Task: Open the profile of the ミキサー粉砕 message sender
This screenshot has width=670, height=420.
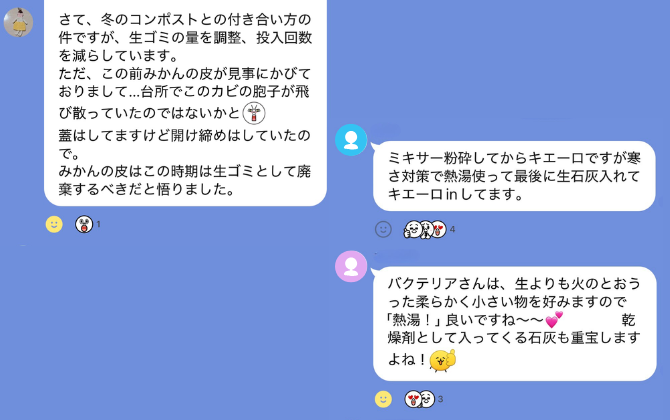Action: point(351,140)
